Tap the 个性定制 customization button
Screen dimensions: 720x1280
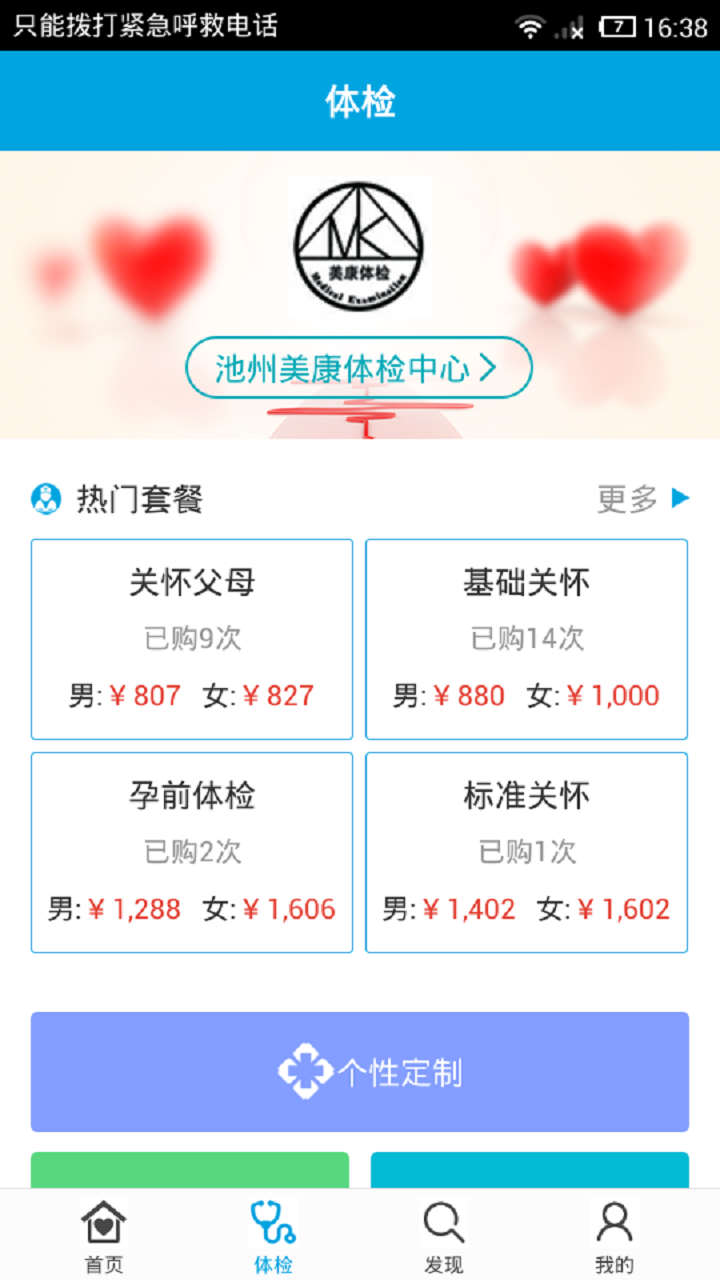point(359,1071)
